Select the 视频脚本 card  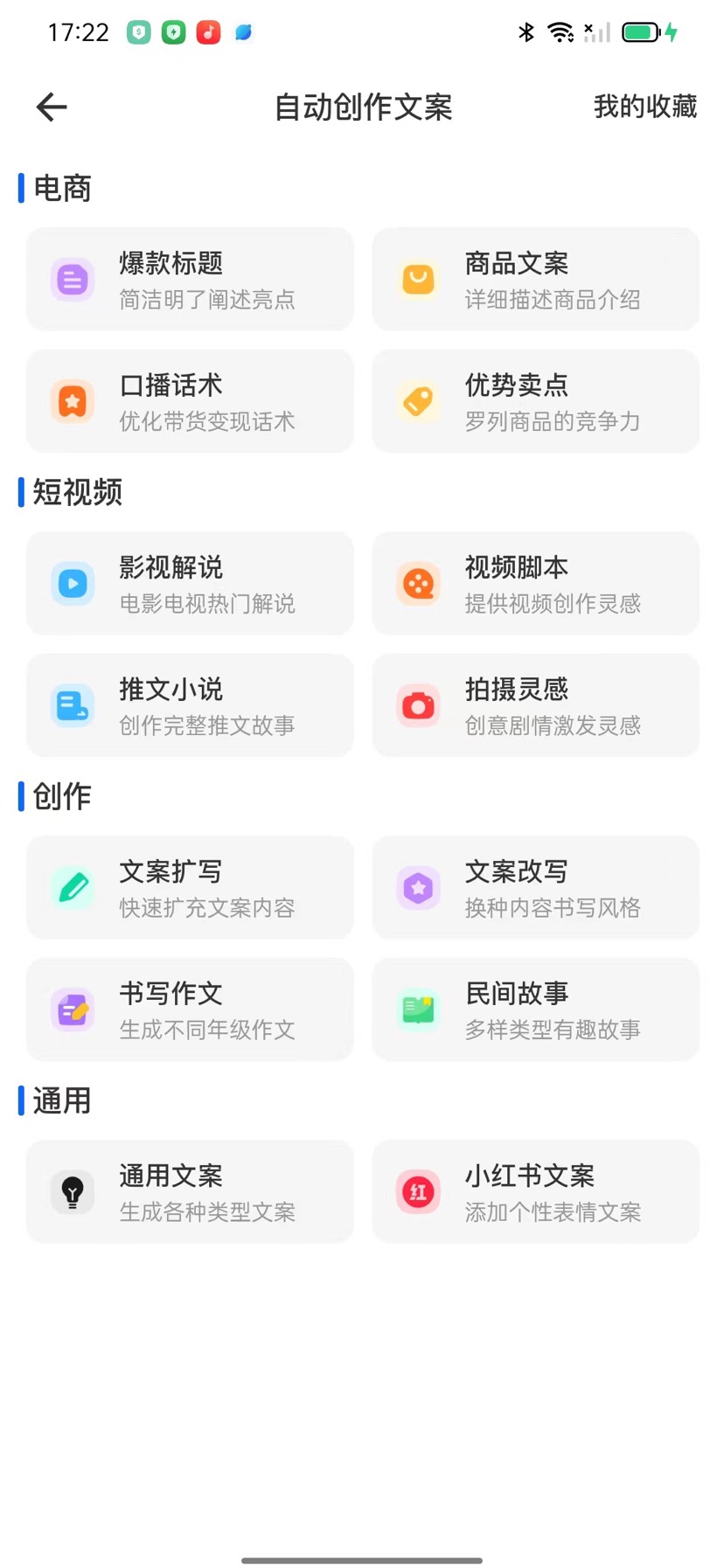535,584
